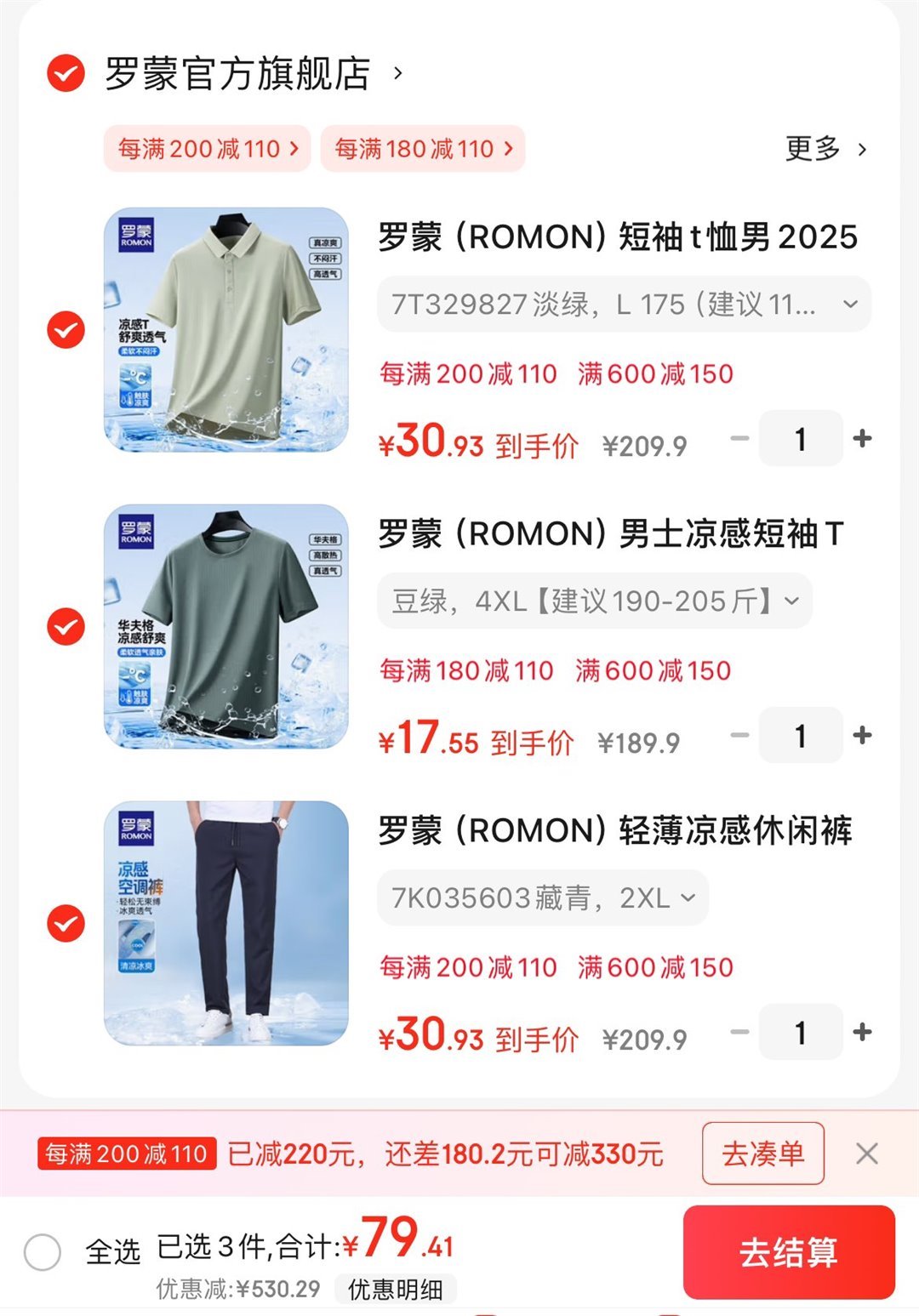Increase quantity of the polo shirt with plus icon
Viewport: 919px width, 1316px height.
pos(865,439)
